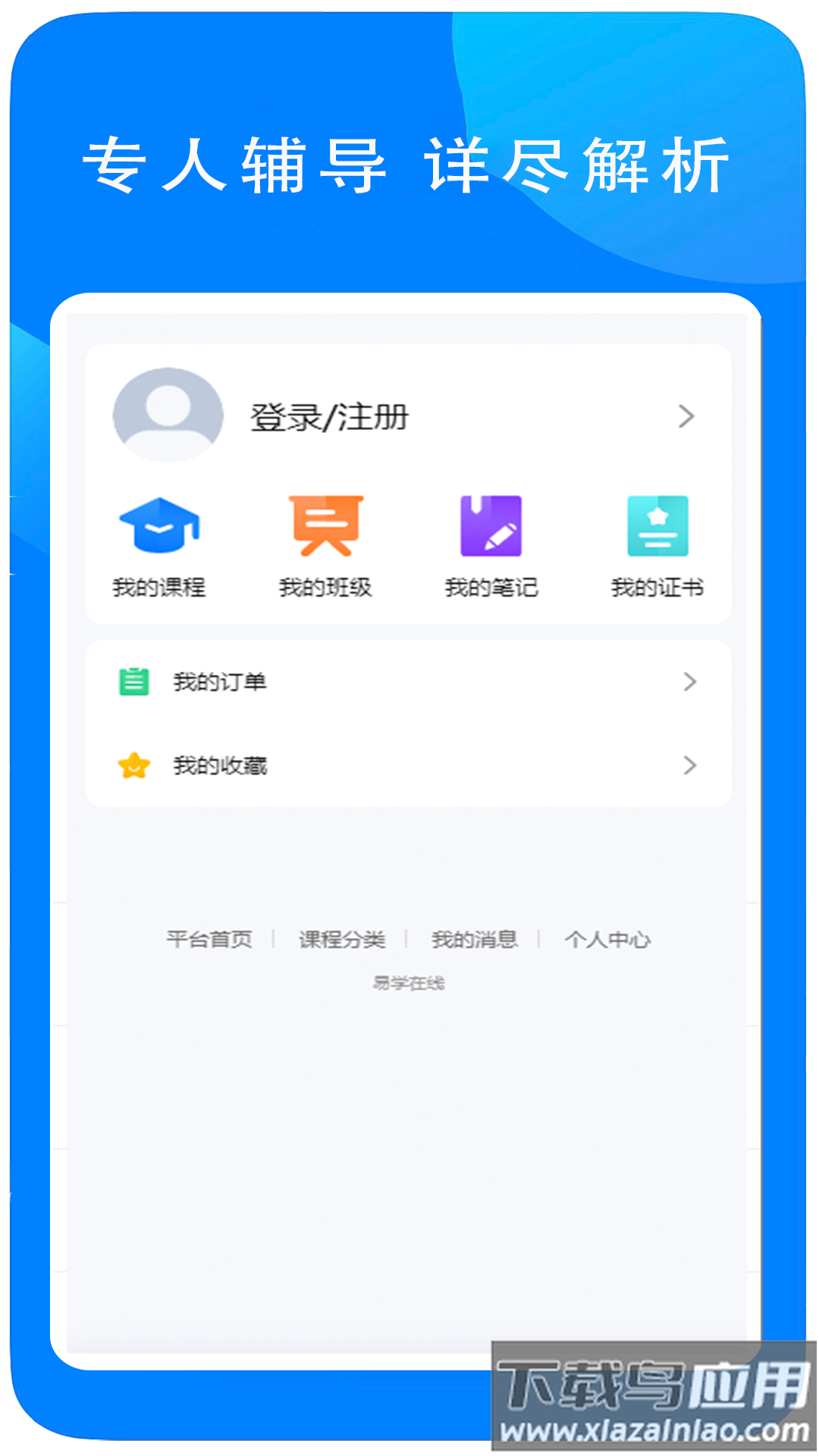The image size is (819, 1456).
Task: Click the 登录/注册 login link
Action: (x=329, y=416)
